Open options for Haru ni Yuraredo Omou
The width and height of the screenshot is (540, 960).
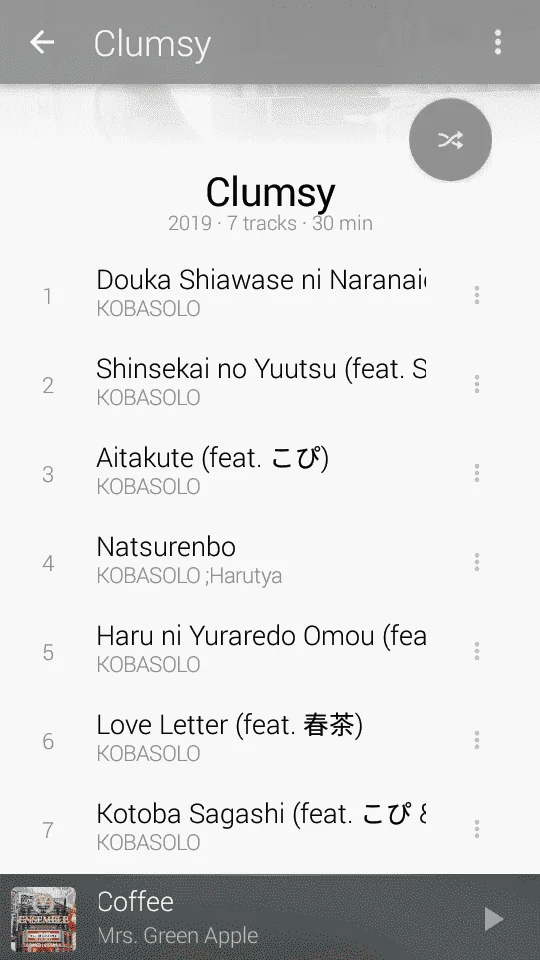point(476,651)
